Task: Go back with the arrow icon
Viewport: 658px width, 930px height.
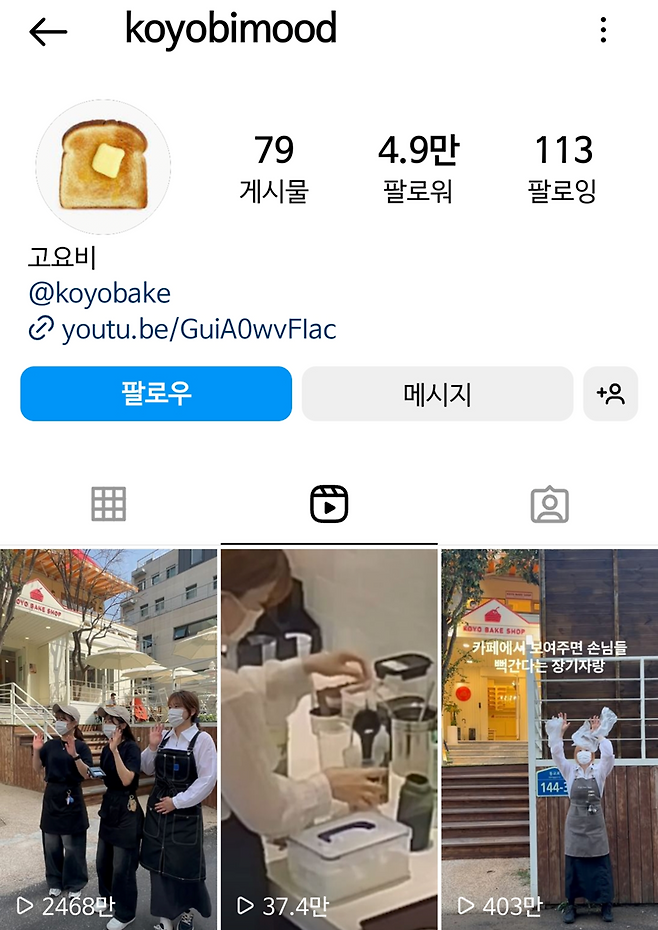Action: click(x=47, y=32)
